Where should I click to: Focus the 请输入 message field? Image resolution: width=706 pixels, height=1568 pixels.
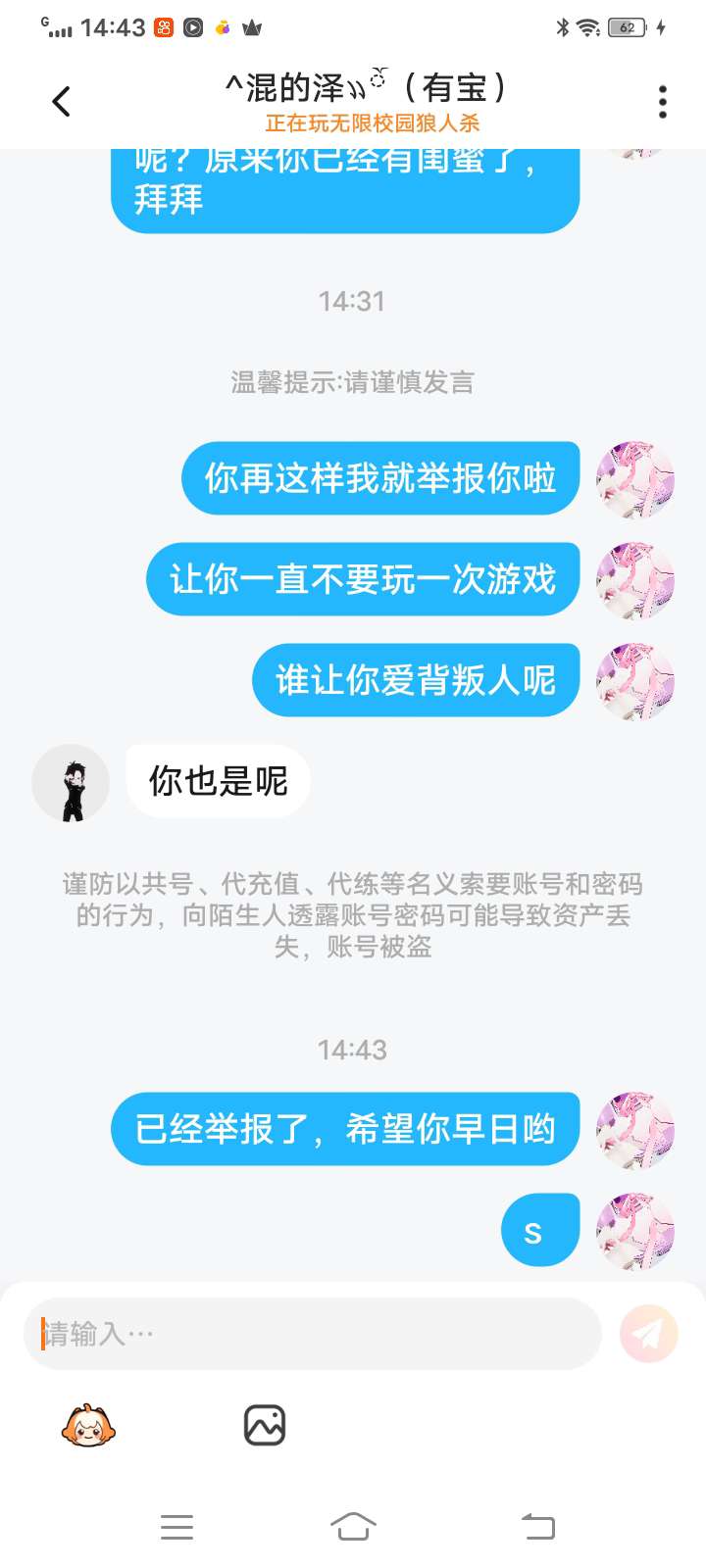[x=312, y=1334]
